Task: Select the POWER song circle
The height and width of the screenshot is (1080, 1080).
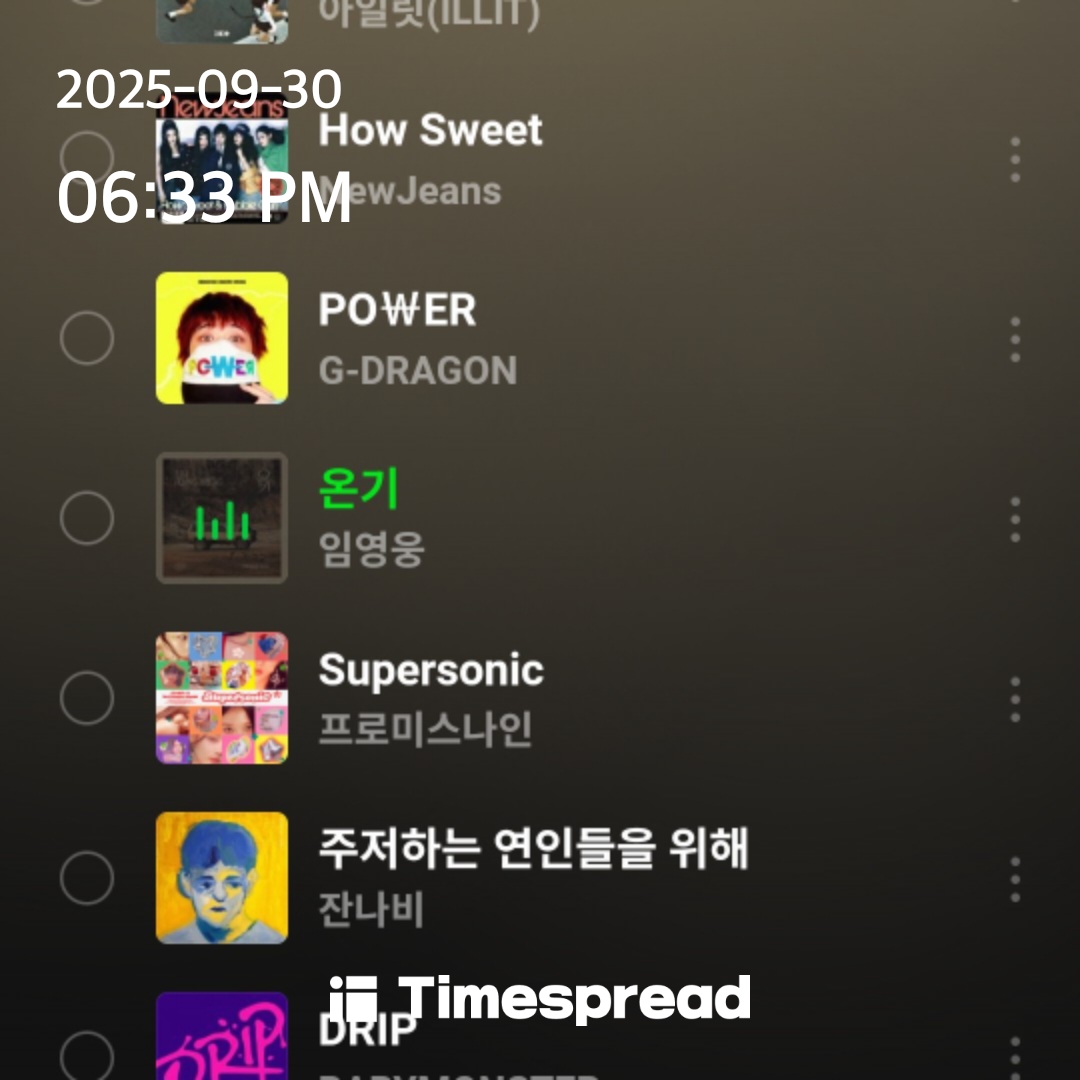Action: coord(87,338)
